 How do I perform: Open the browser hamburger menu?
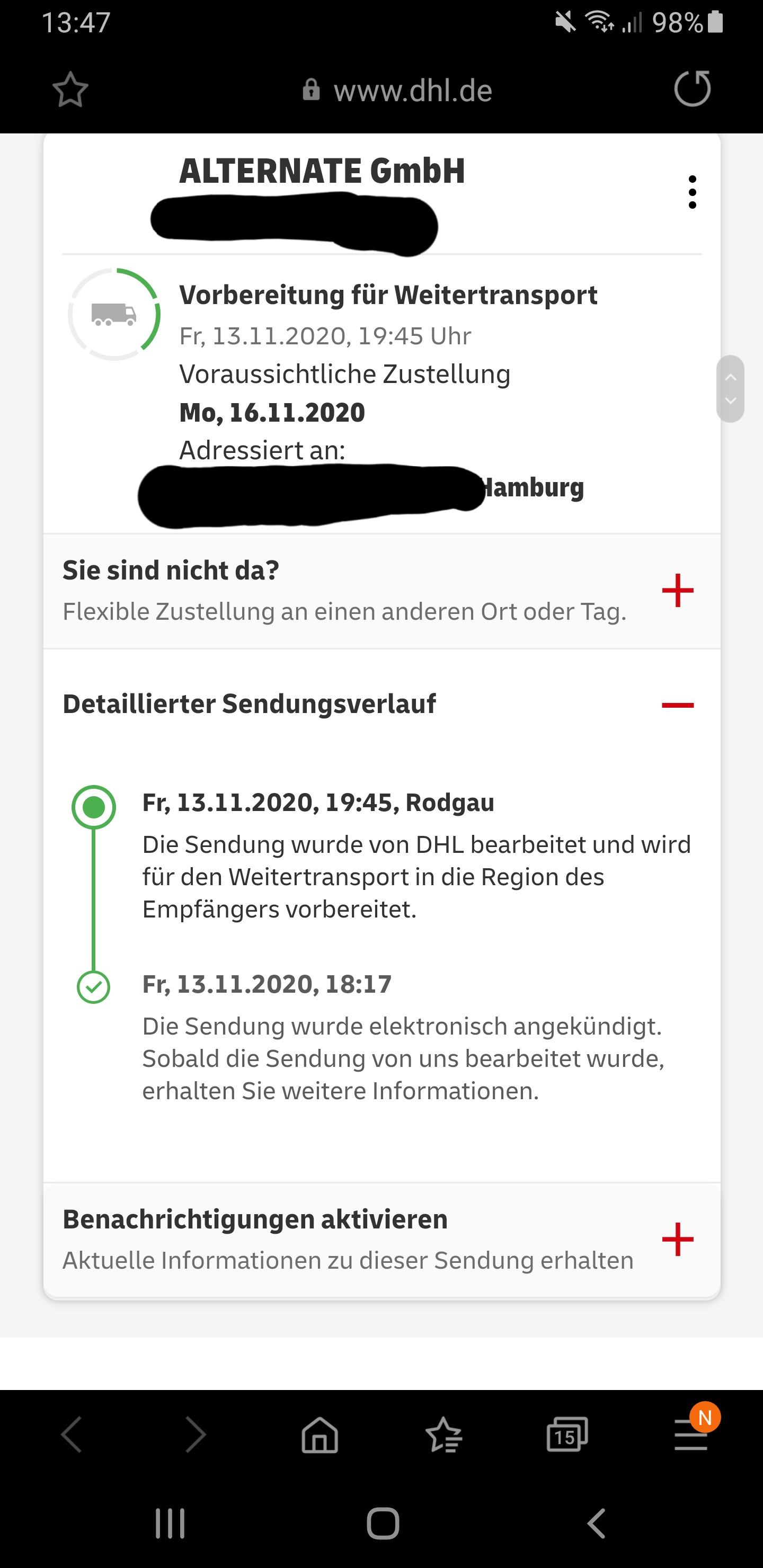pos(691,1434)
